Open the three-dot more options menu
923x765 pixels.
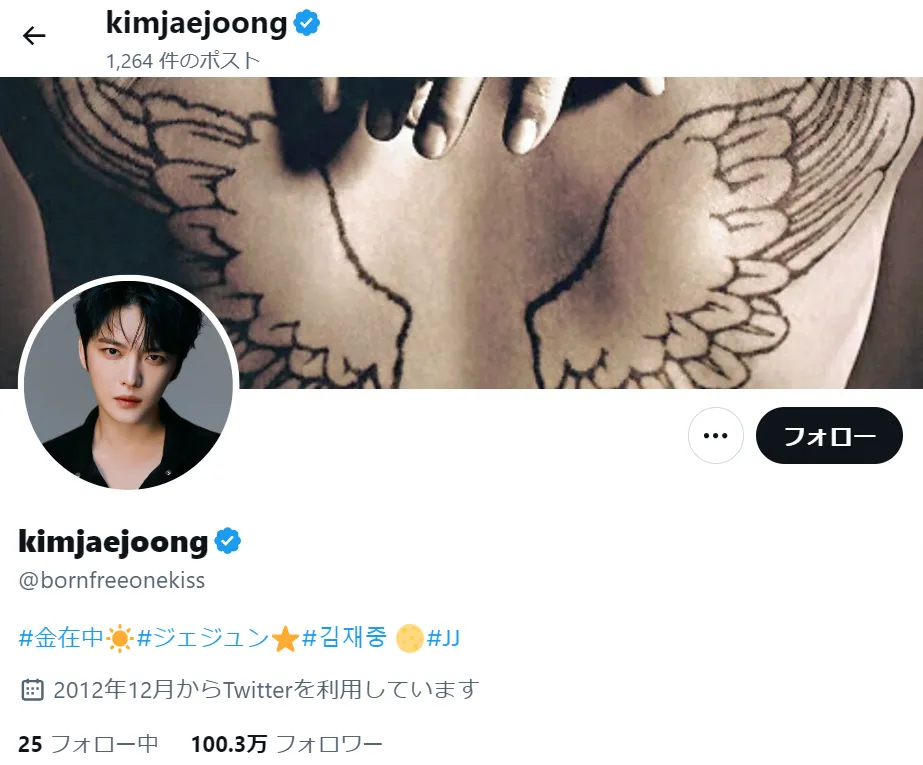[715, 436]
